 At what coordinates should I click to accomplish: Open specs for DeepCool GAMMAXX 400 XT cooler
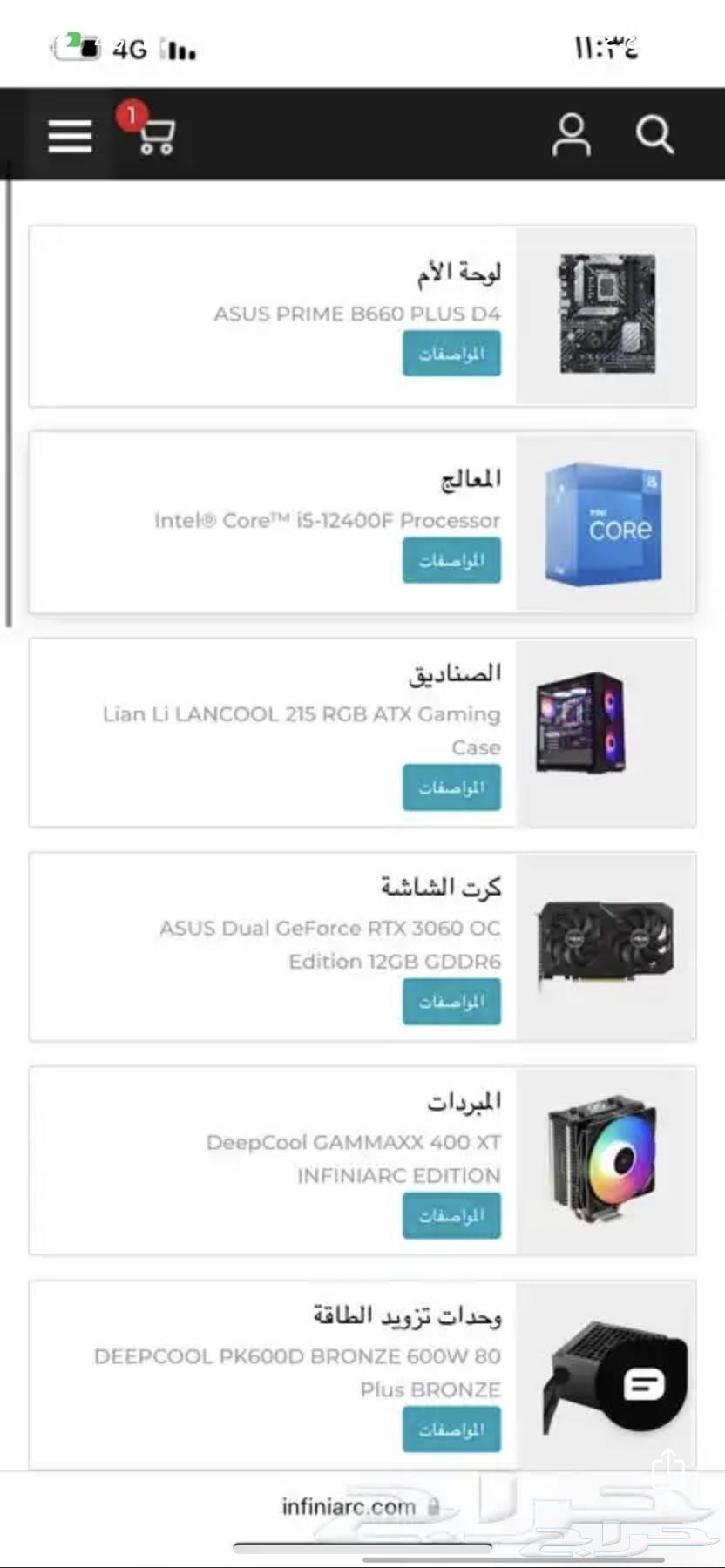[451, 1215]
